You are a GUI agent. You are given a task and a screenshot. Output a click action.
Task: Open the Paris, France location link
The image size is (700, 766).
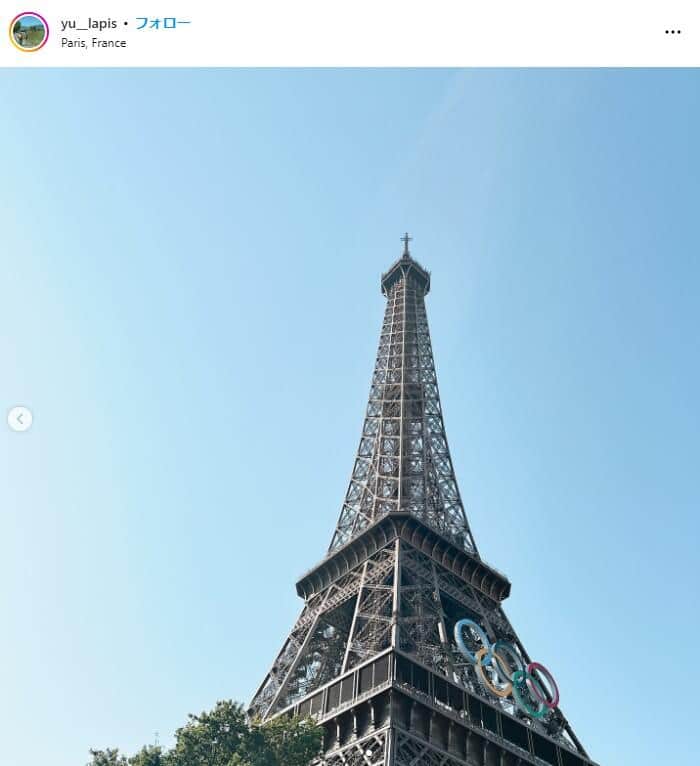pos(93,43)
